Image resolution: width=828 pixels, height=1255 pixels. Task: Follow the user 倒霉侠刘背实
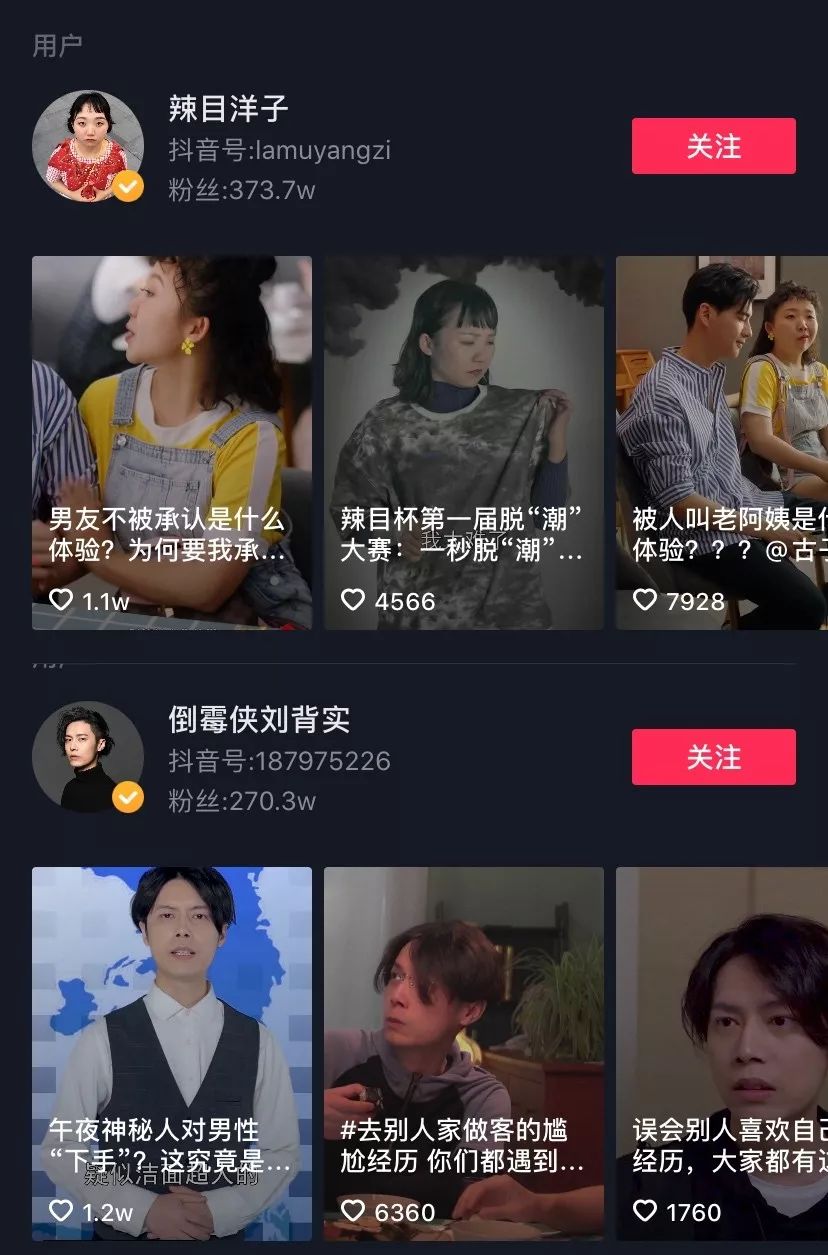point(713,757)
